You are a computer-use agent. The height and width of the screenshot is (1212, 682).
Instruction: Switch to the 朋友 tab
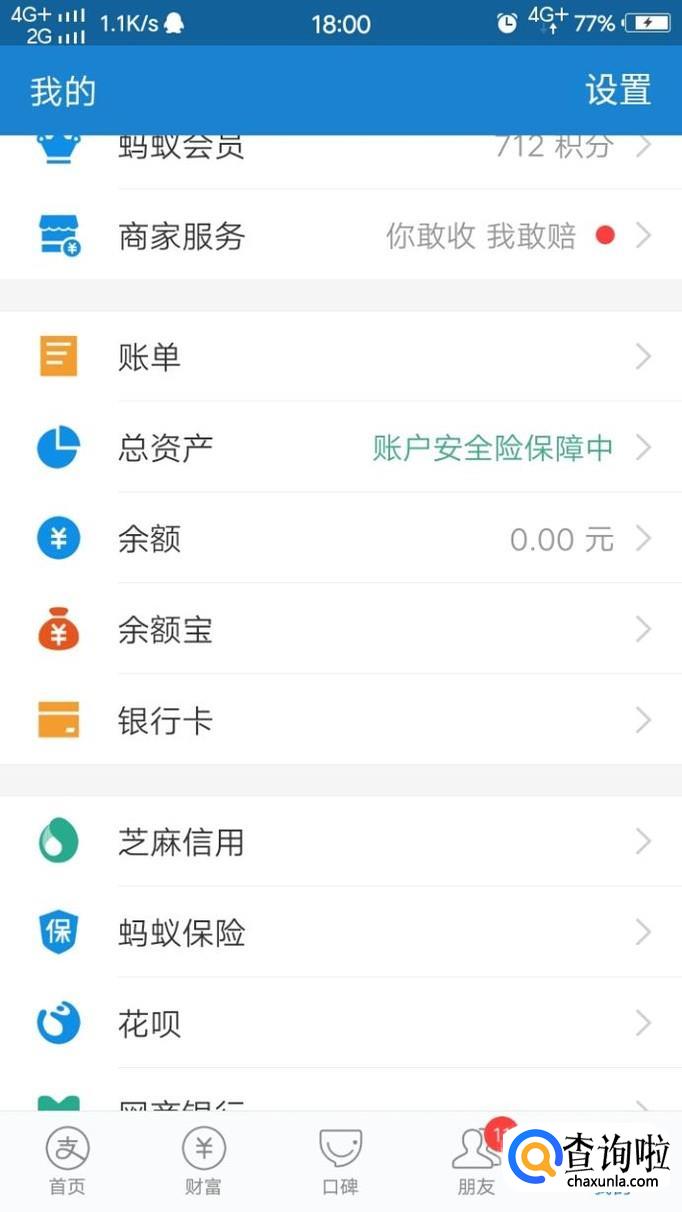click(476, 1162)
